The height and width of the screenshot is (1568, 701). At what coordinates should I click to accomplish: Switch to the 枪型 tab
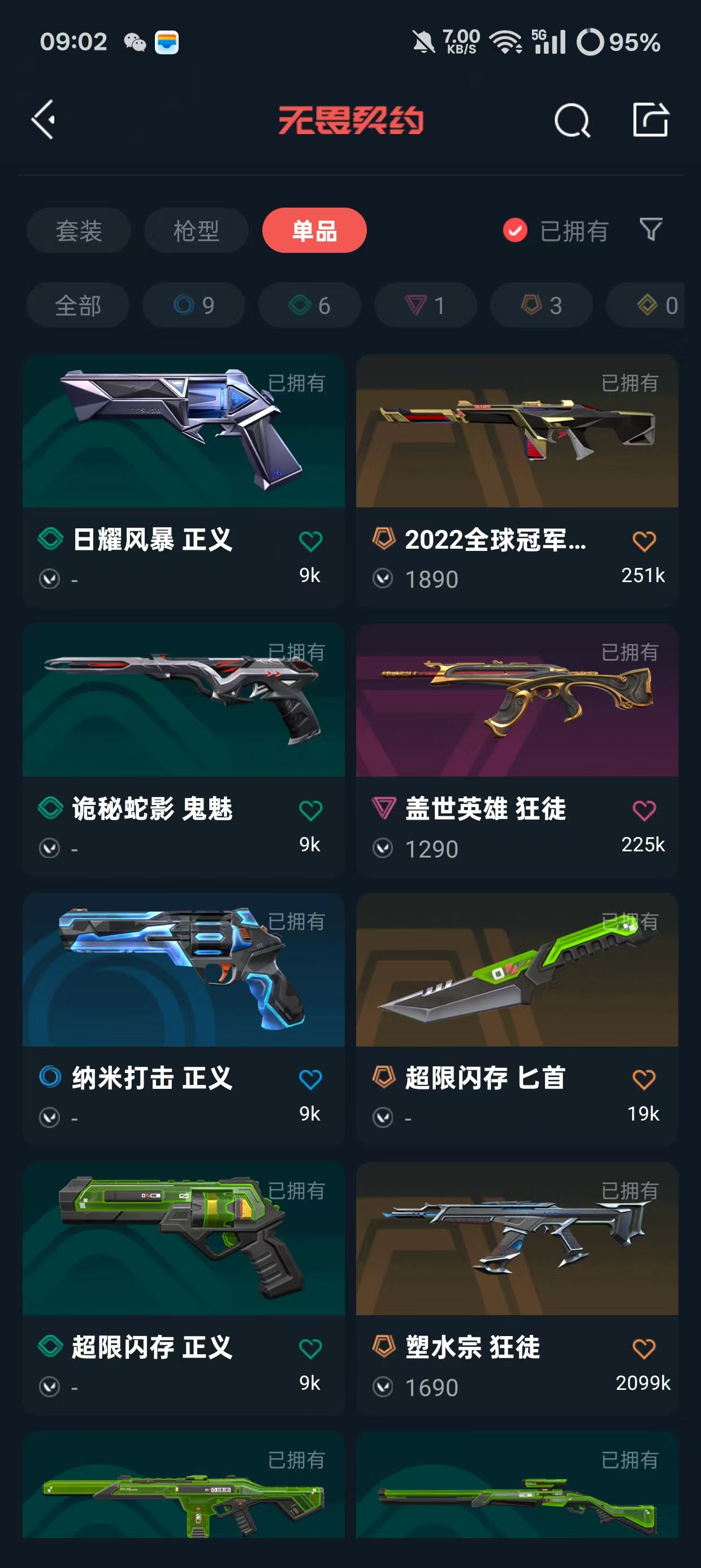tap(196, 231)
